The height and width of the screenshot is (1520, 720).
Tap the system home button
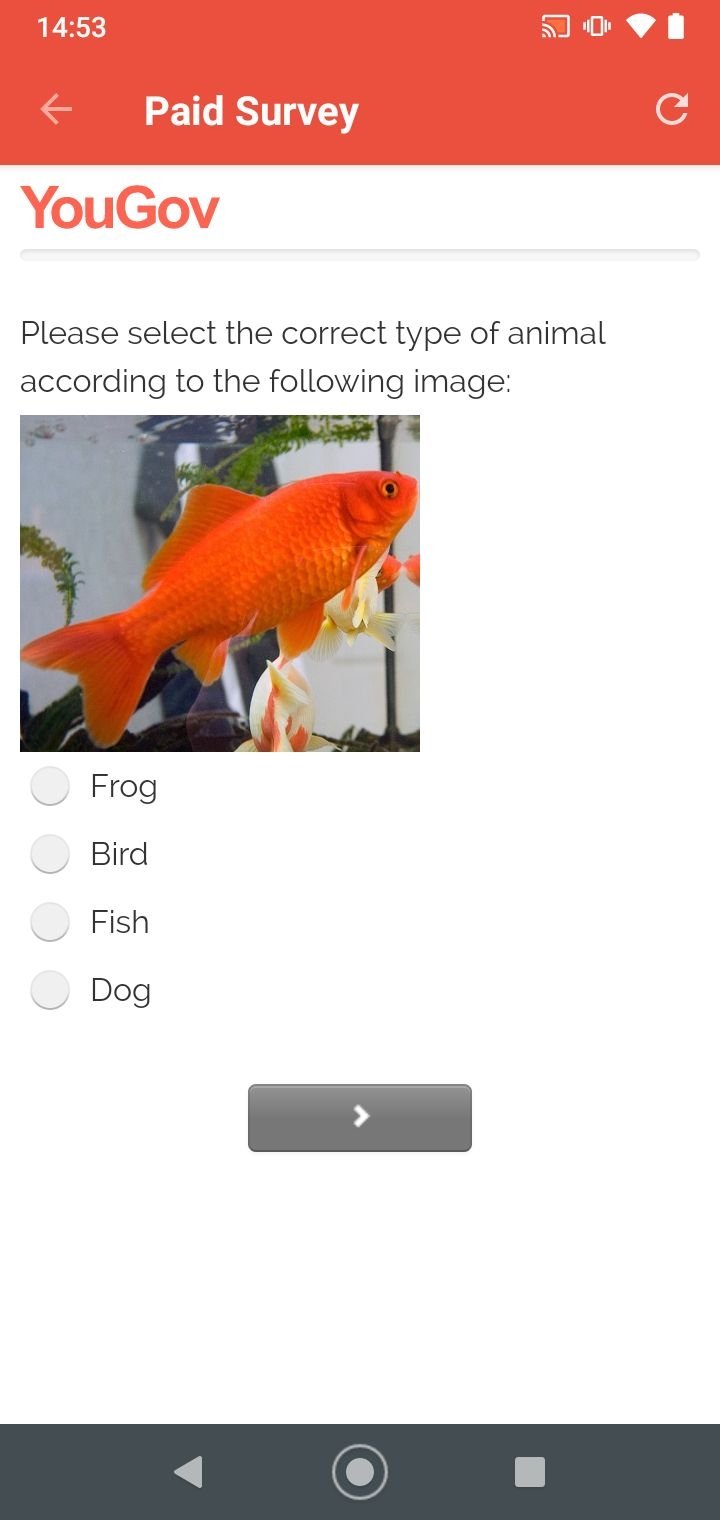point(360,1472)
